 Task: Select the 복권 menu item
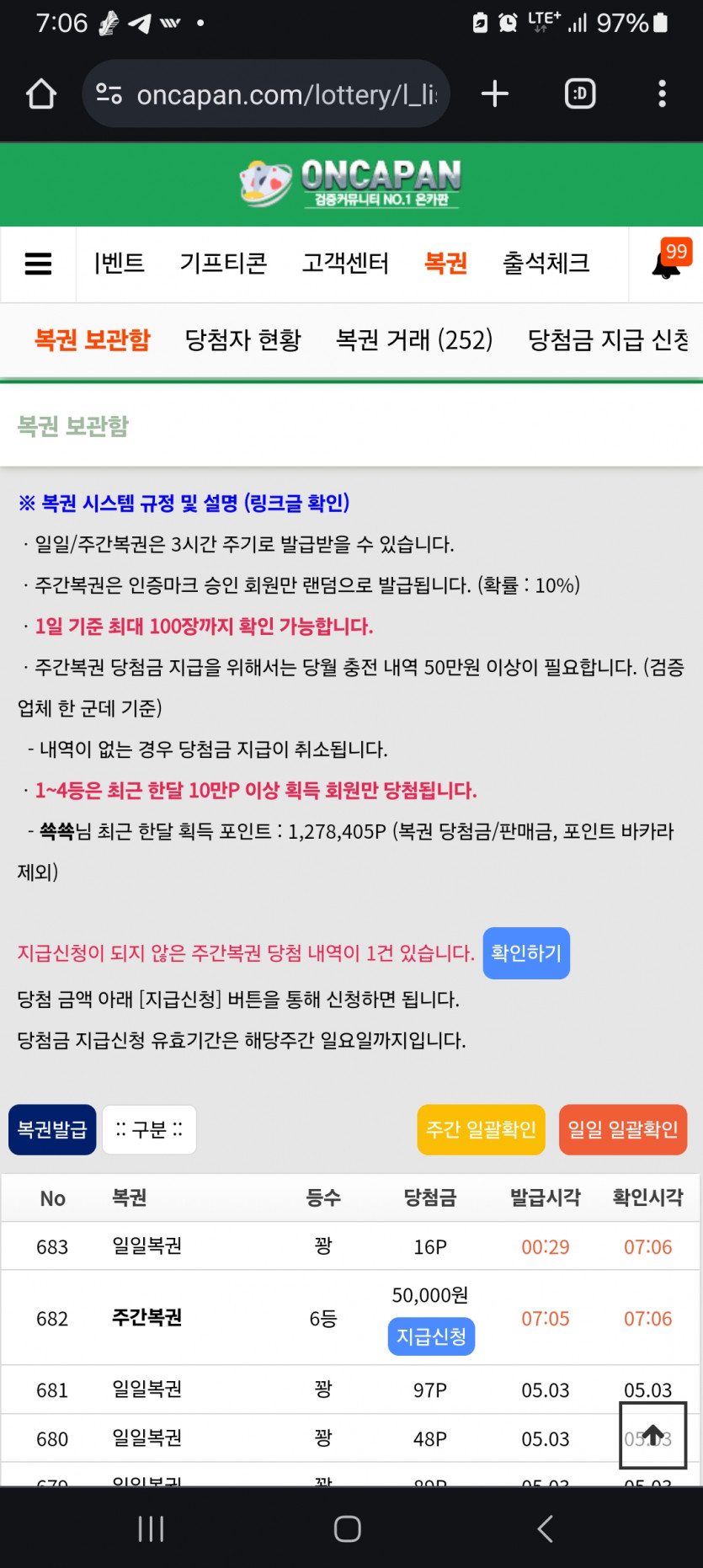click(x=445, y=264)
